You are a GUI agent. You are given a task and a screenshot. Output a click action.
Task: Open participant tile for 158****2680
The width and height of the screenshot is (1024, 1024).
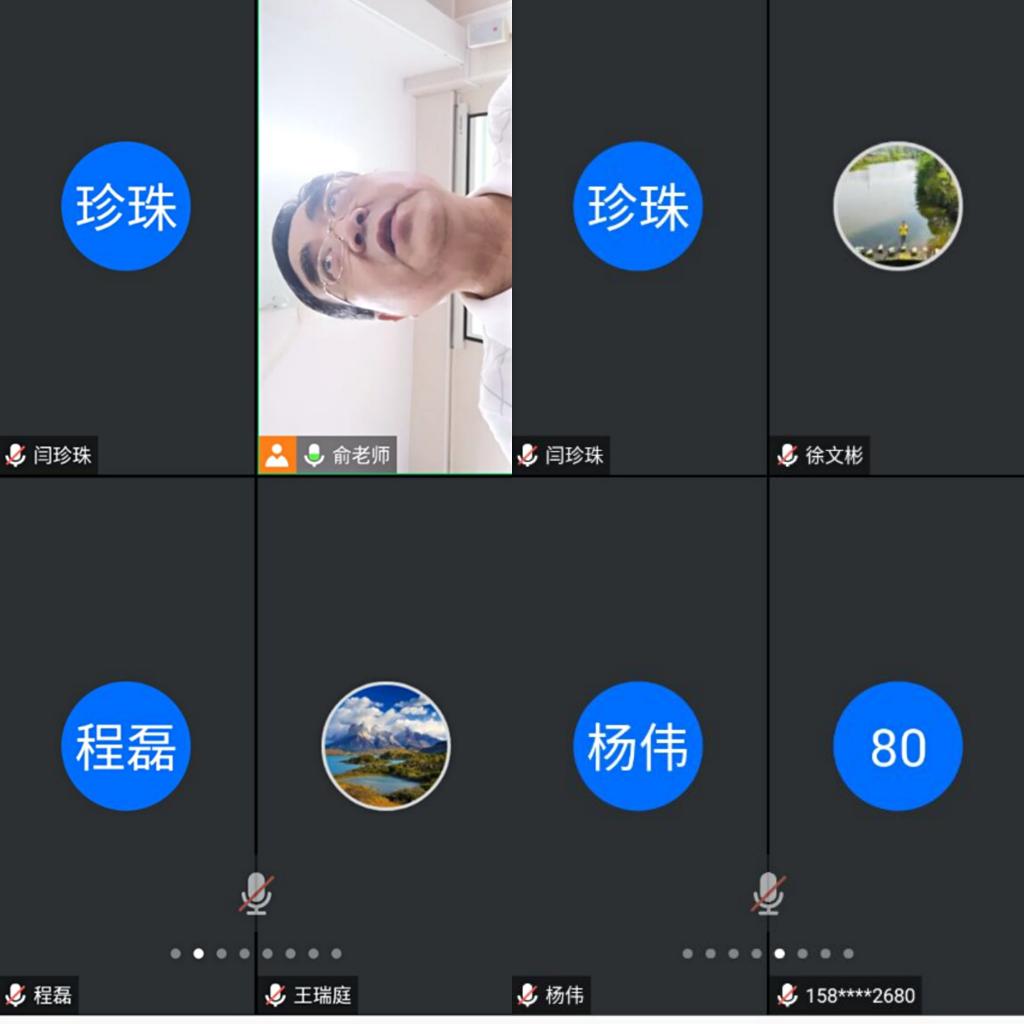(x=897, y=746)
